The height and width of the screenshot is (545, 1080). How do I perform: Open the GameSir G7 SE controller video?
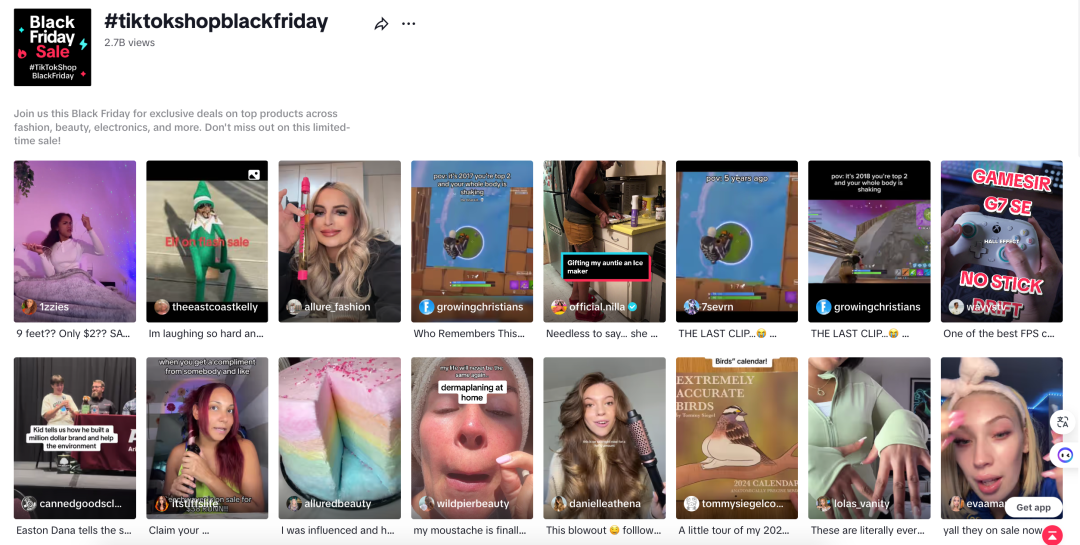[1001, 240]
